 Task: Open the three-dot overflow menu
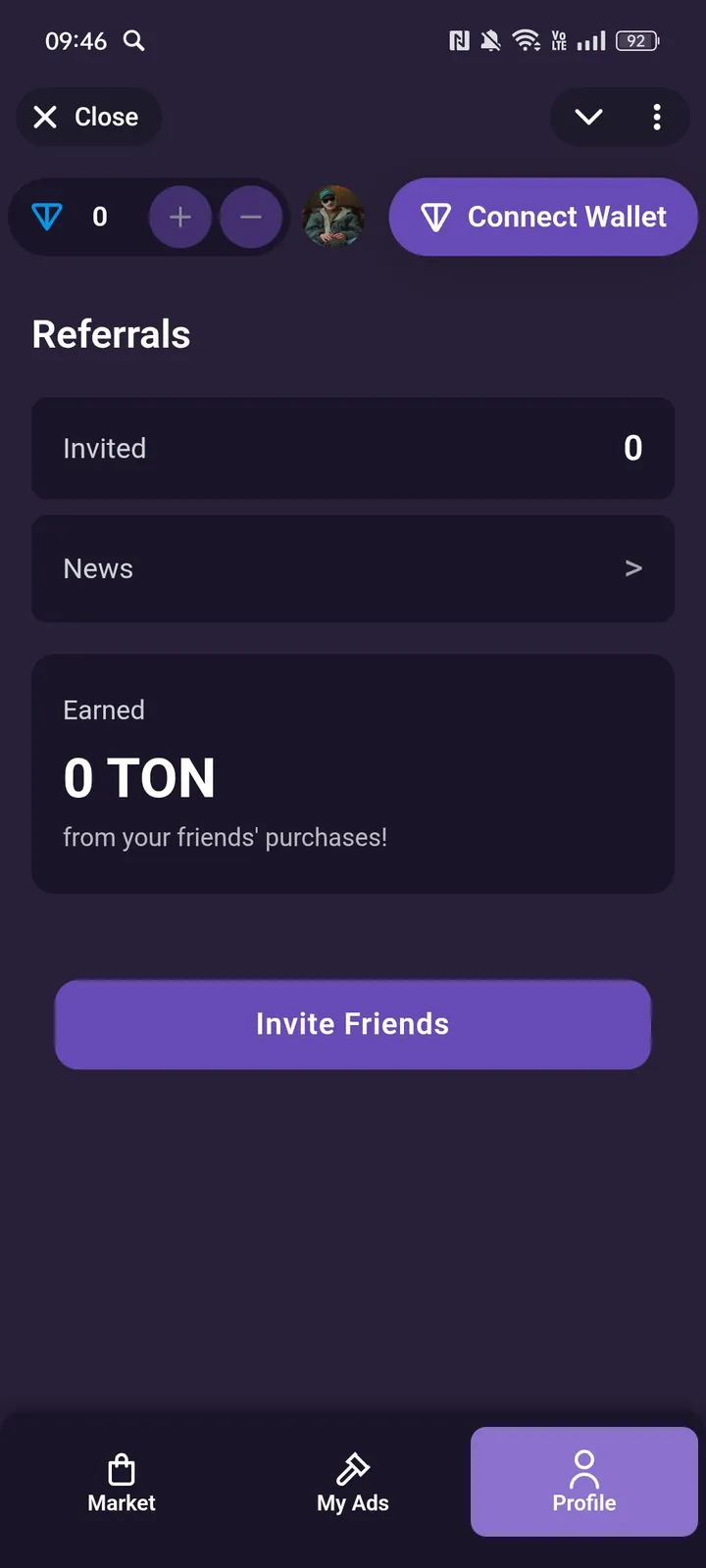[x=657, y=117]
